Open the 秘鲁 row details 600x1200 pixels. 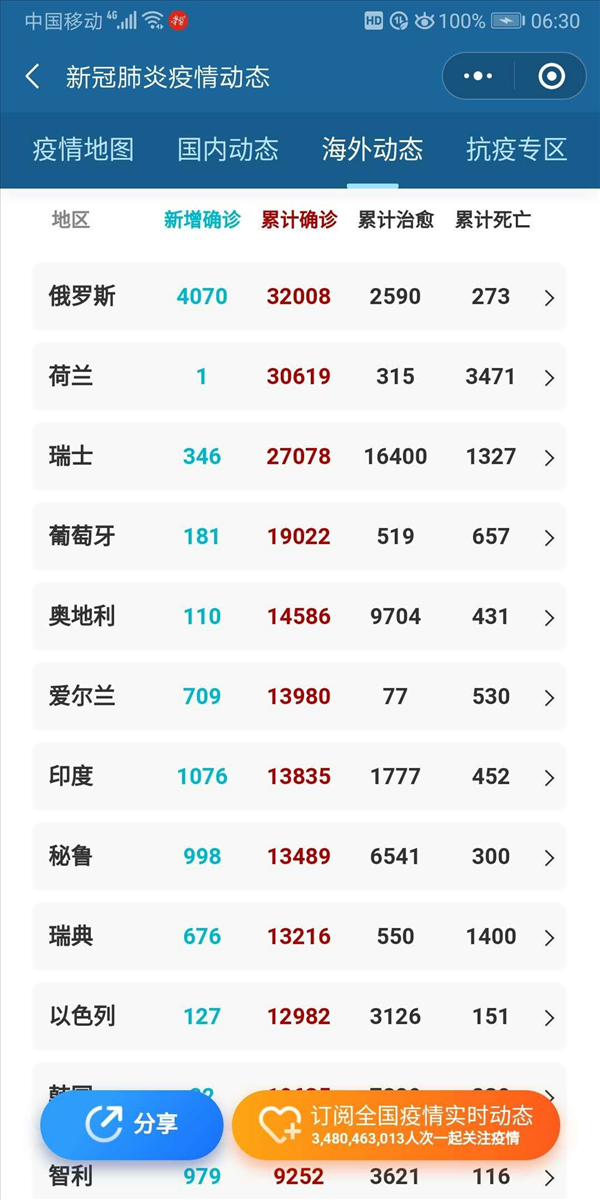pyautogui.click(x=299, y=857)
